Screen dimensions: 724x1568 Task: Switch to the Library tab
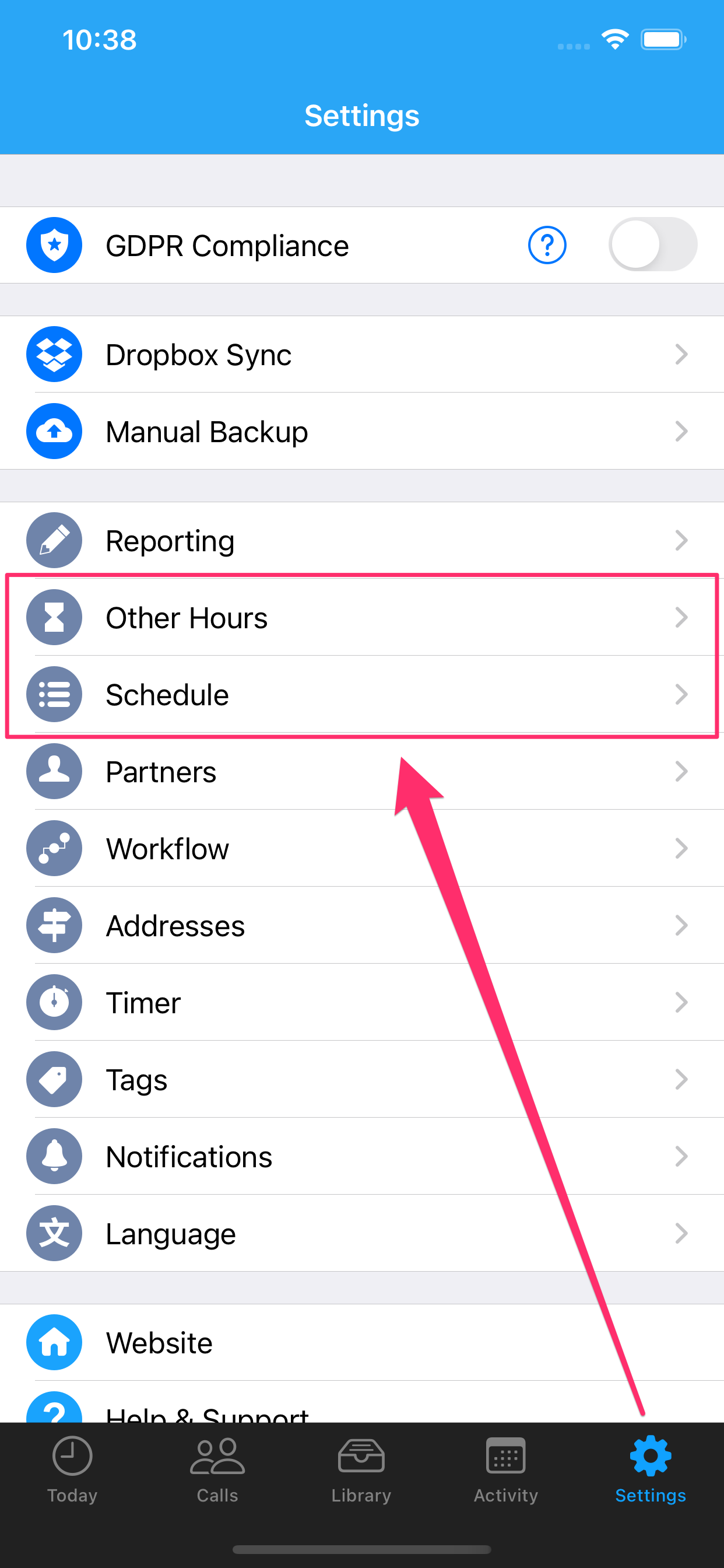click(361, 1469)
